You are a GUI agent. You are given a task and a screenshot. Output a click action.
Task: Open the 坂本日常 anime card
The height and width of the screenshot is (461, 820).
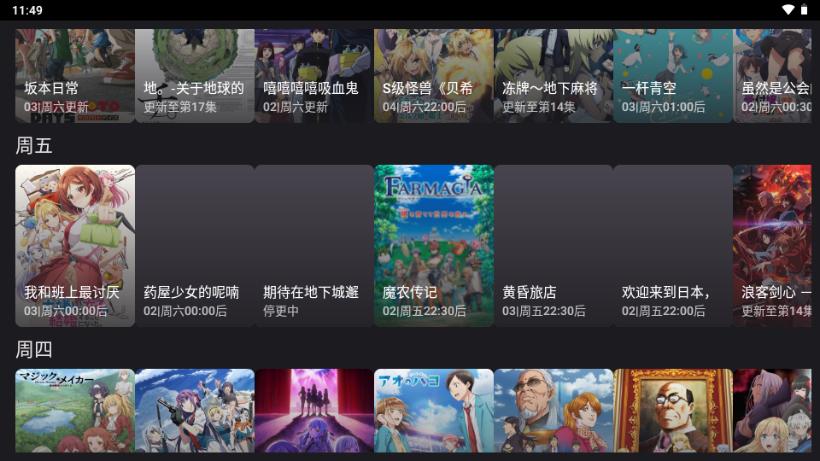[x=75, y=76]
